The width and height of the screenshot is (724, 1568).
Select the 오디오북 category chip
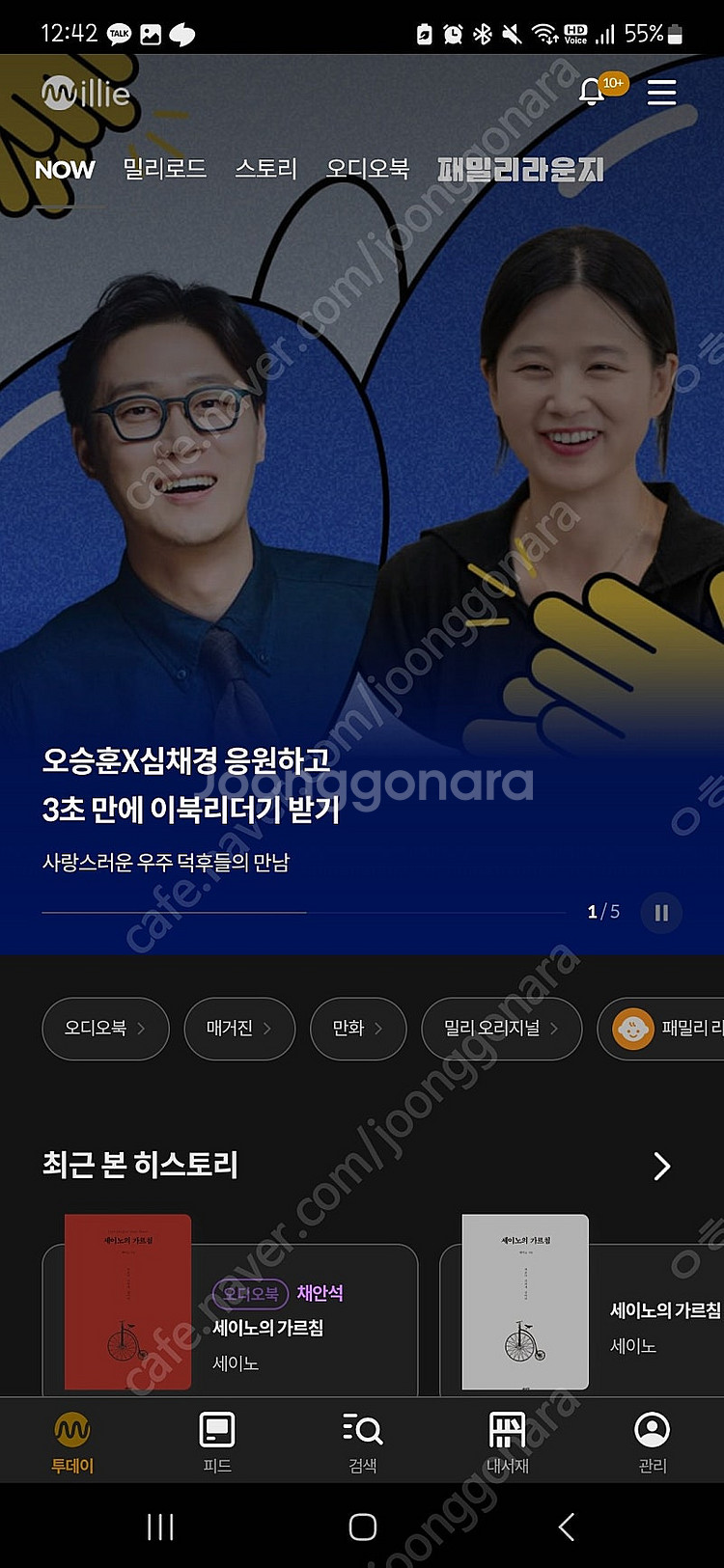click(x=105, y=1029)
